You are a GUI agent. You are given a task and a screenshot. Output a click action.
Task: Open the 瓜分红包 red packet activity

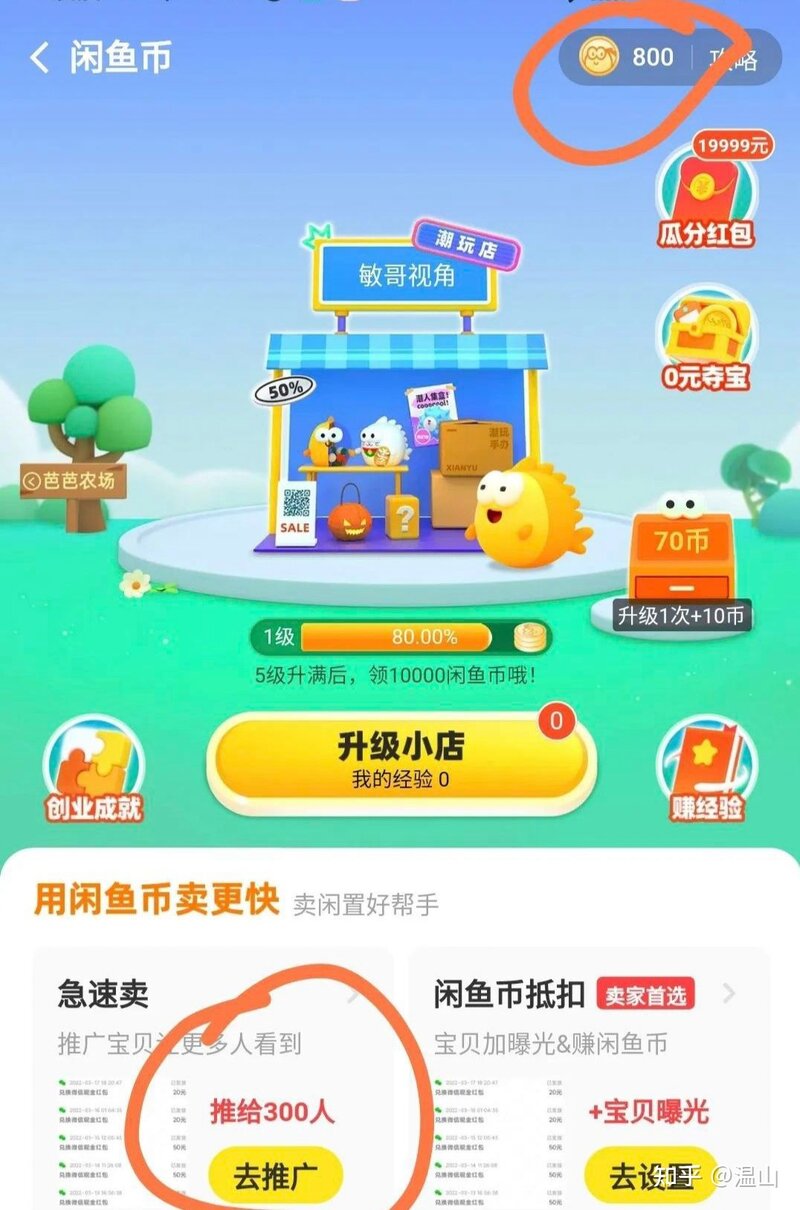(706, 195)
